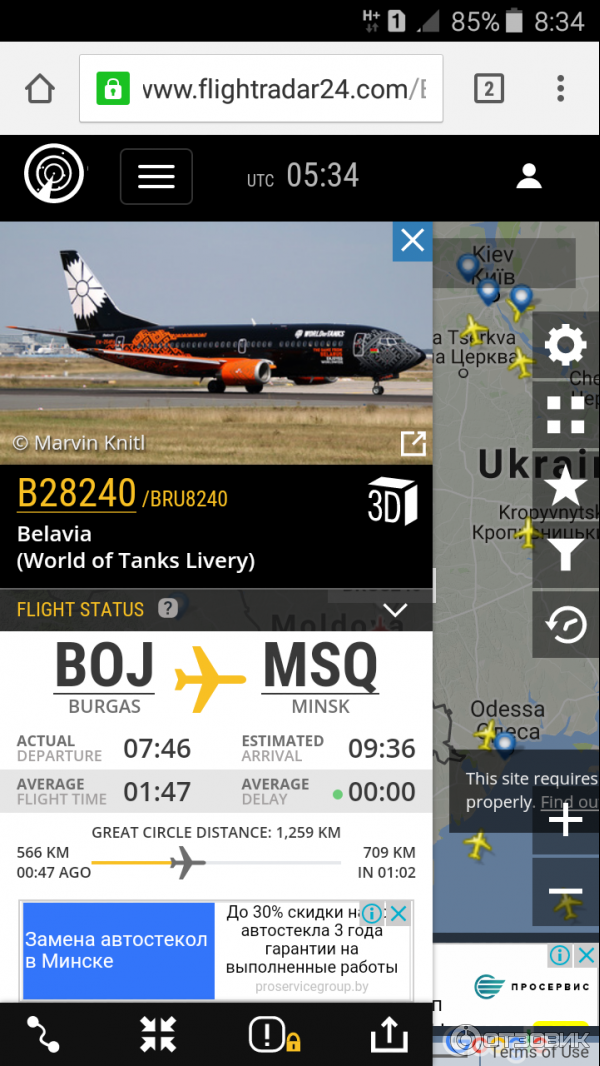Open the playback history button
Viewport: 600px width, 1066px height.
(565, 624)
